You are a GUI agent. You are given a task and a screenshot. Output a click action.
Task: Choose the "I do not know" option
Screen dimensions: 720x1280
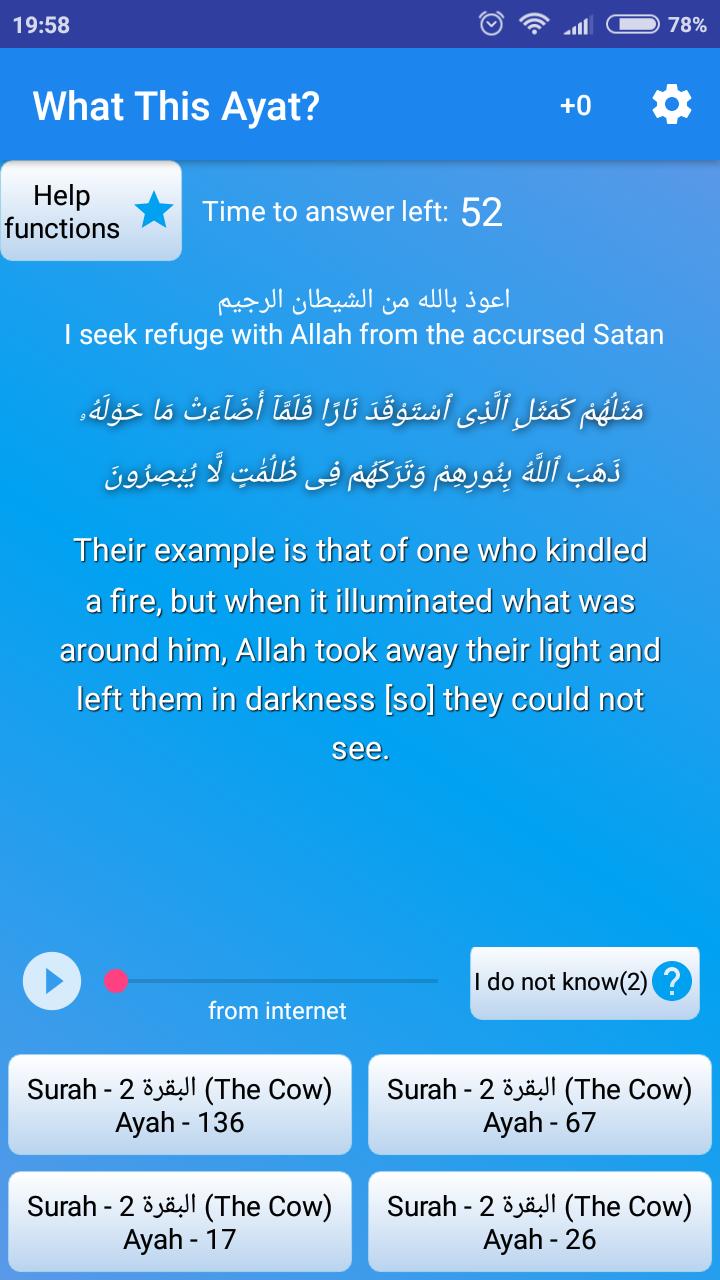584,982
